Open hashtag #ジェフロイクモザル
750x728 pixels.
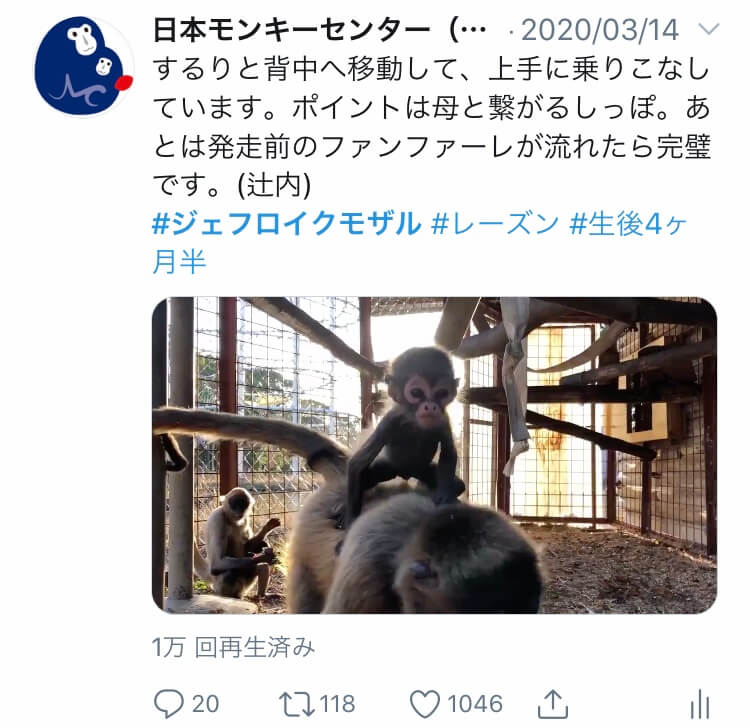[286, 223]
